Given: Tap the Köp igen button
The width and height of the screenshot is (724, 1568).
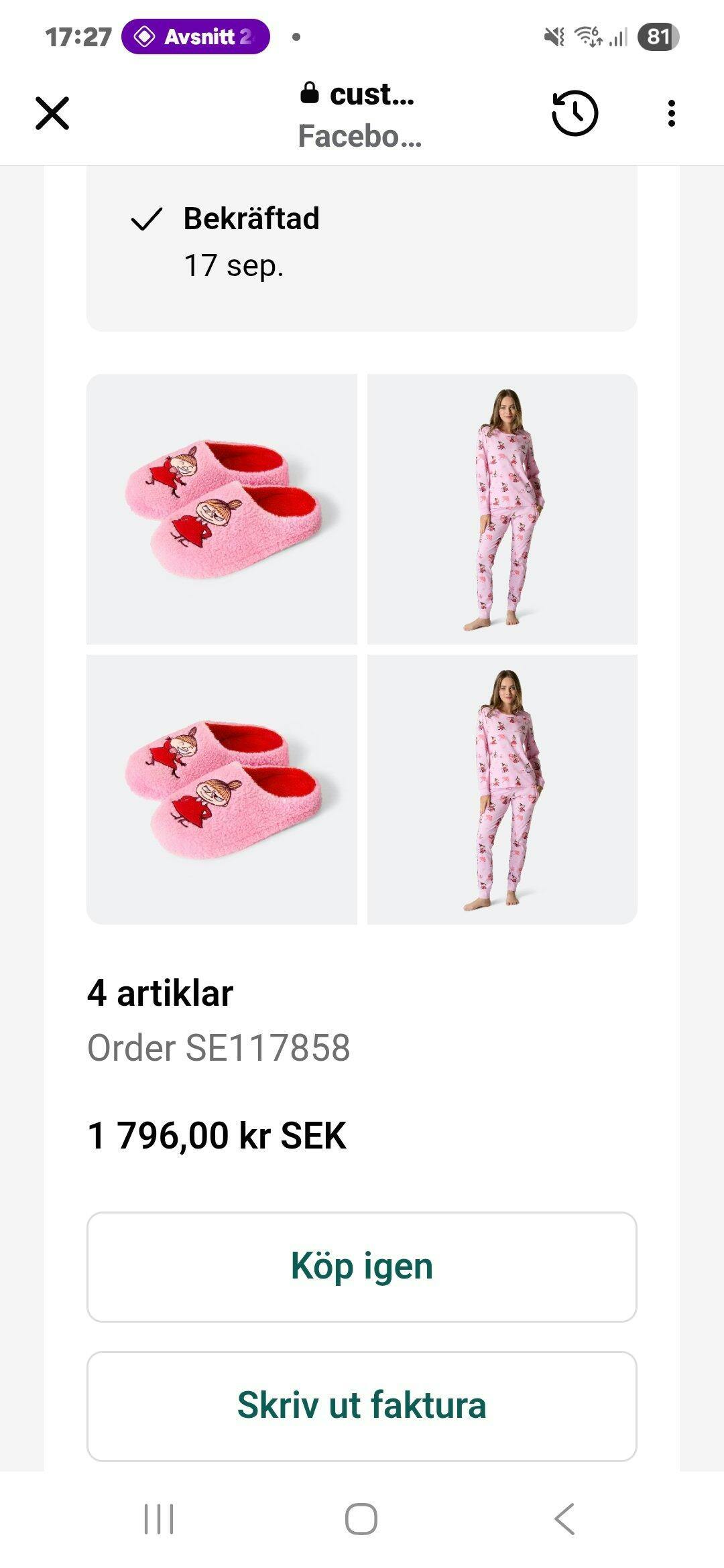Looking at the screenshot, I should coord(361,1266).
